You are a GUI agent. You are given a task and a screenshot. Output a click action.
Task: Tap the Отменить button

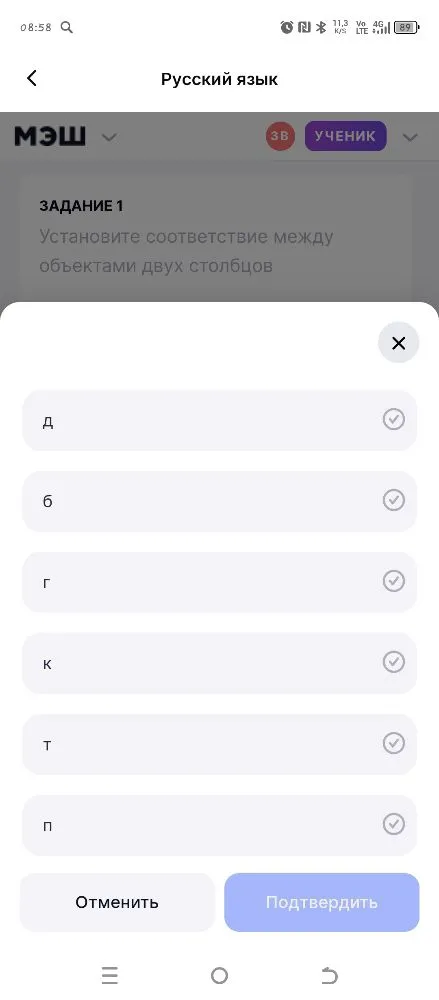[x=117, y=902]
